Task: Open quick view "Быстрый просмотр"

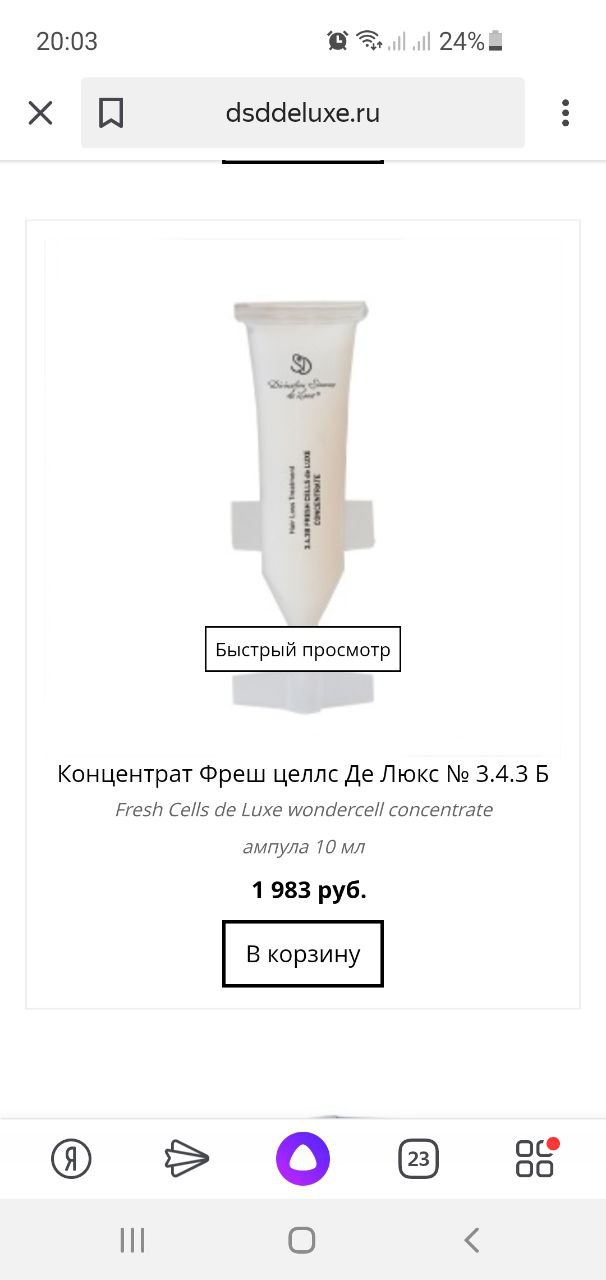Action: tap(303, 650)
